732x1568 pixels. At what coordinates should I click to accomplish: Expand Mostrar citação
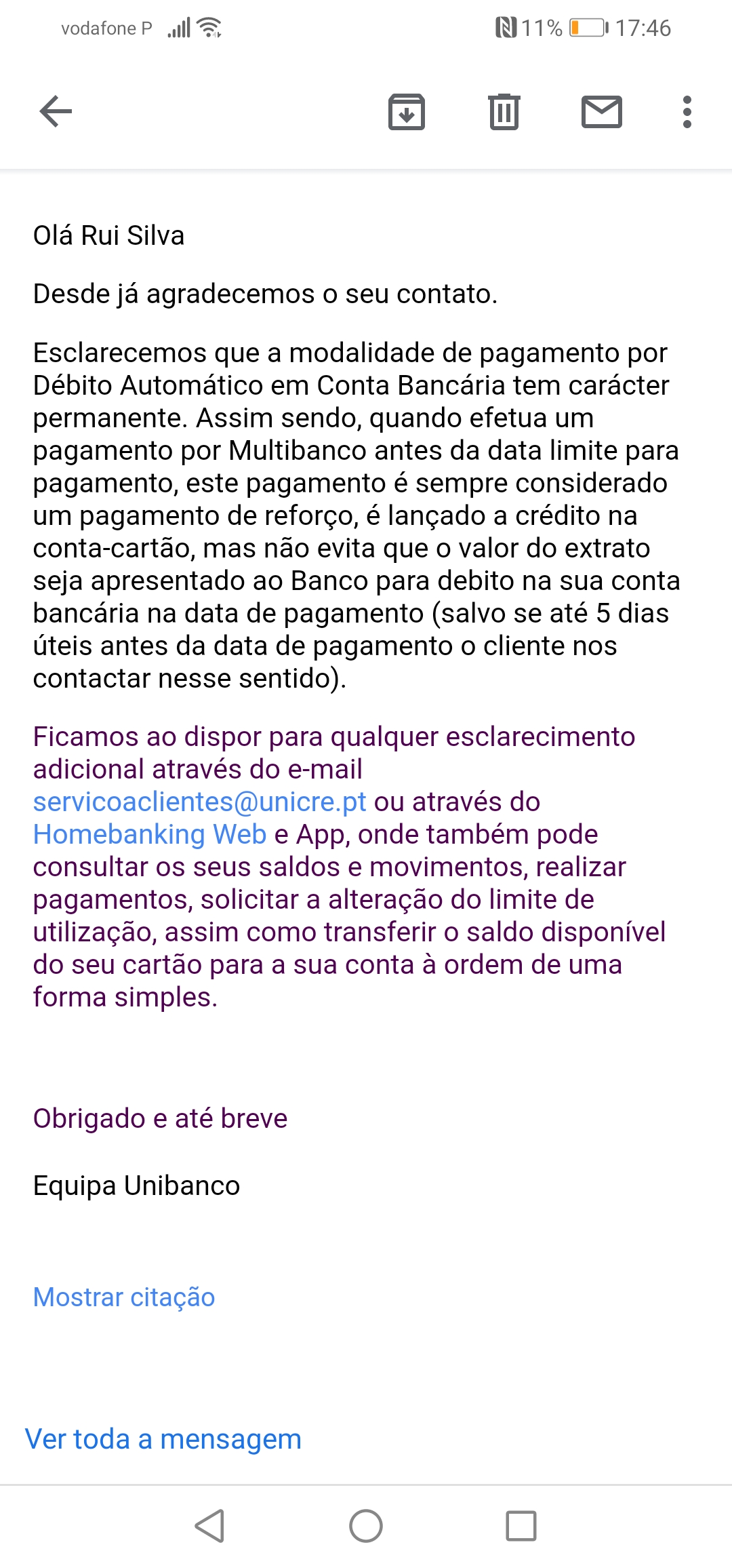click(124, 1297)
